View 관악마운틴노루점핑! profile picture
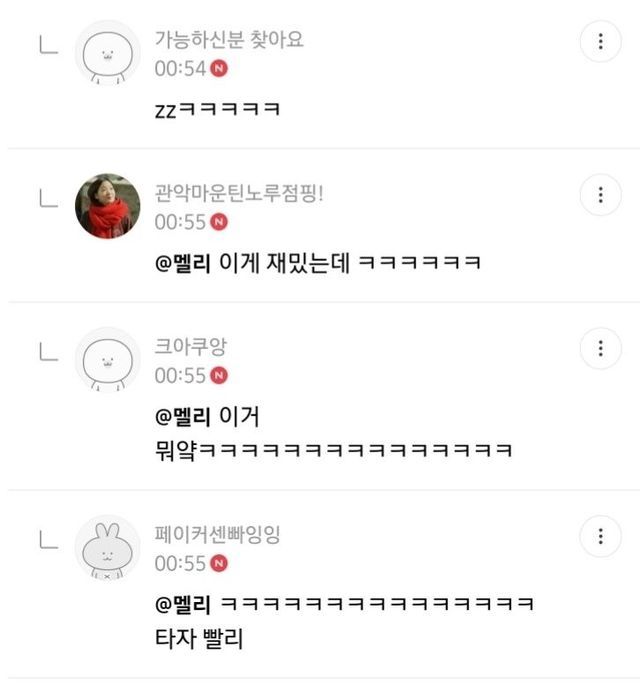Image resolution: width=640 pixels, height=684 pixels. pyautogui.click(x=108, y=206)
